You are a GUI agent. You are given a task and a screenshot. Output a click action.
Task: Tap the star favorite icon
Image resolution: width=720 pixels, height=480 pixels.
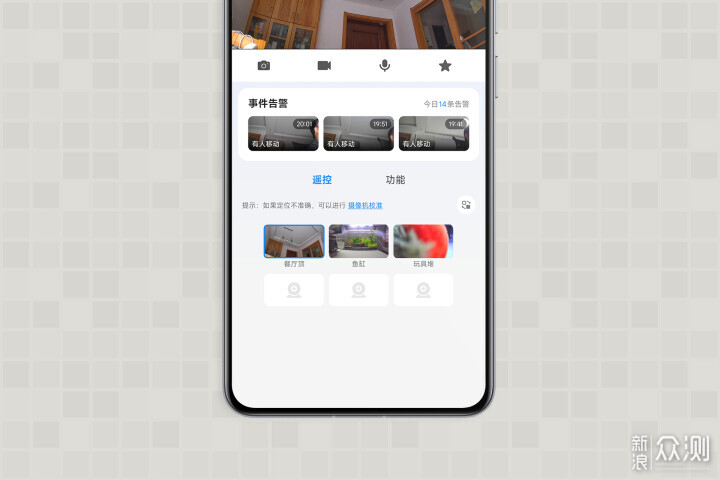445,65
